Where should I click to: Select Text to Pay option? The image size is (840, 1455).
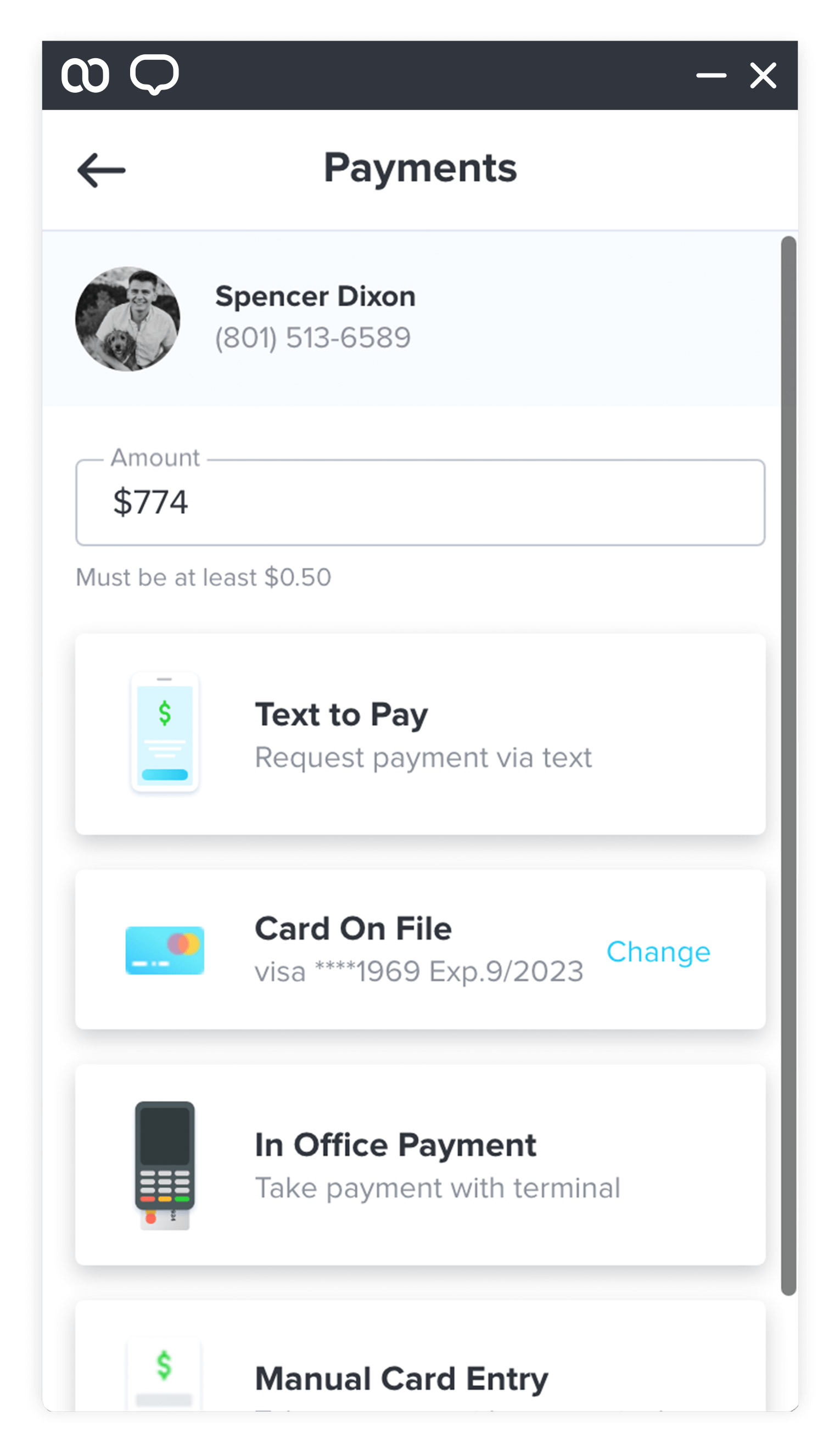pos(419,734)
